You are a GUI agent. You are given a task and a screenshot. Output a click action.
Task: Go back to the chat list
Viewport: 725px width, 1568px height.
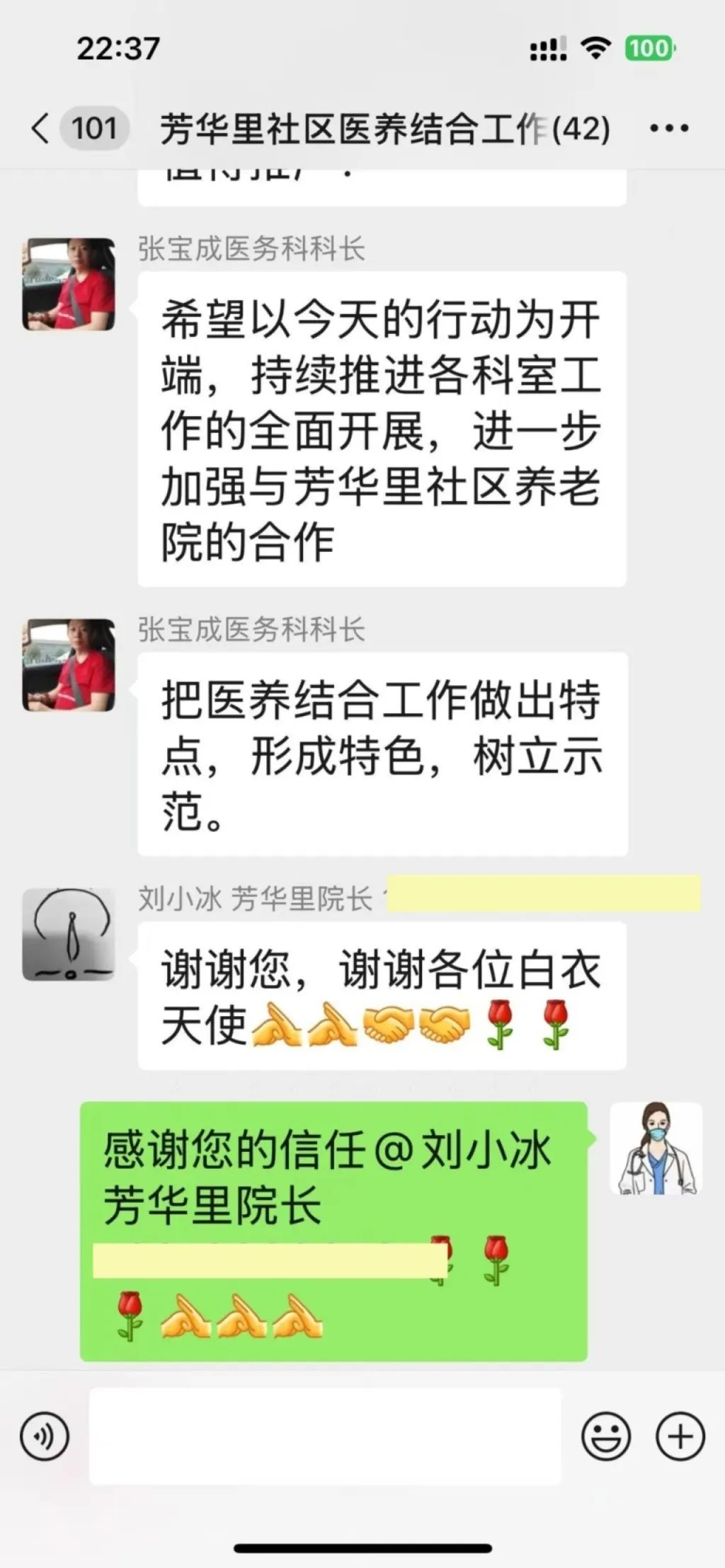pos(41,129)
